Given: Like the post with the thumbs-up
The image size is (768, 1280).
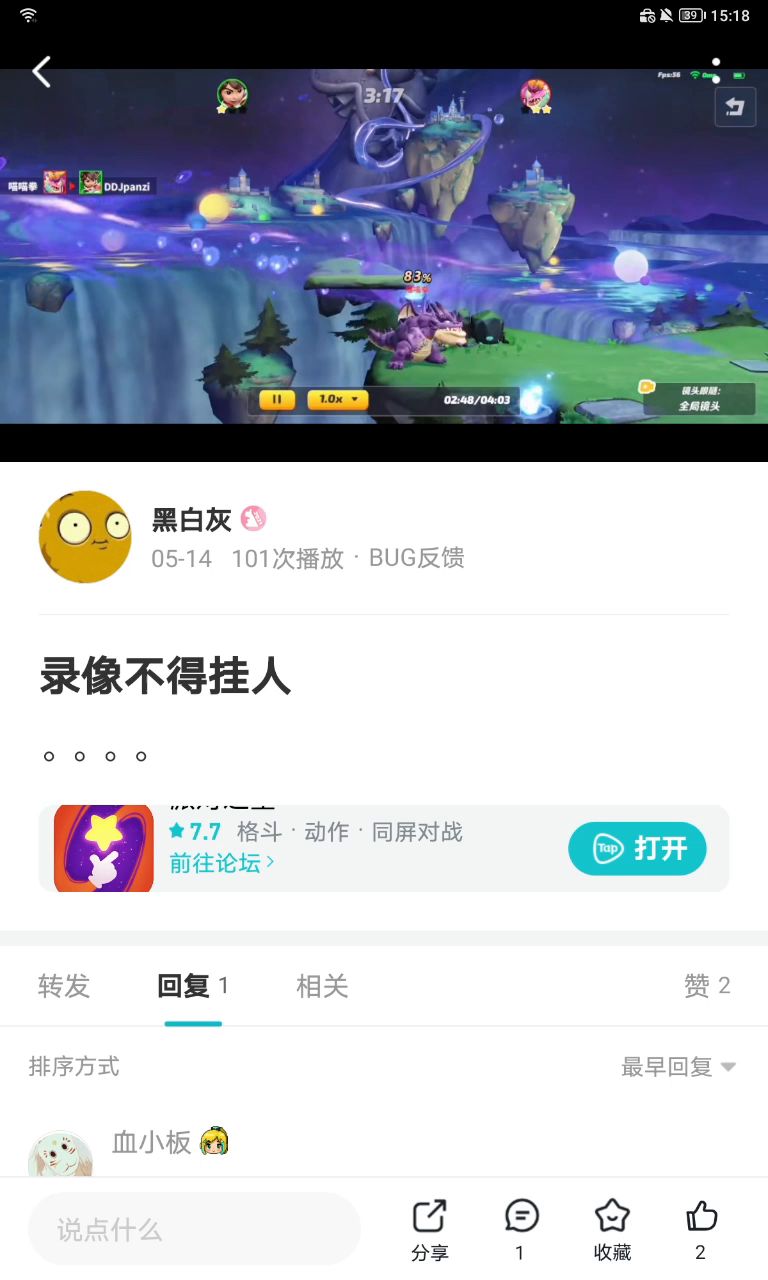Looking at the screenshot, I should point(701,1229).
